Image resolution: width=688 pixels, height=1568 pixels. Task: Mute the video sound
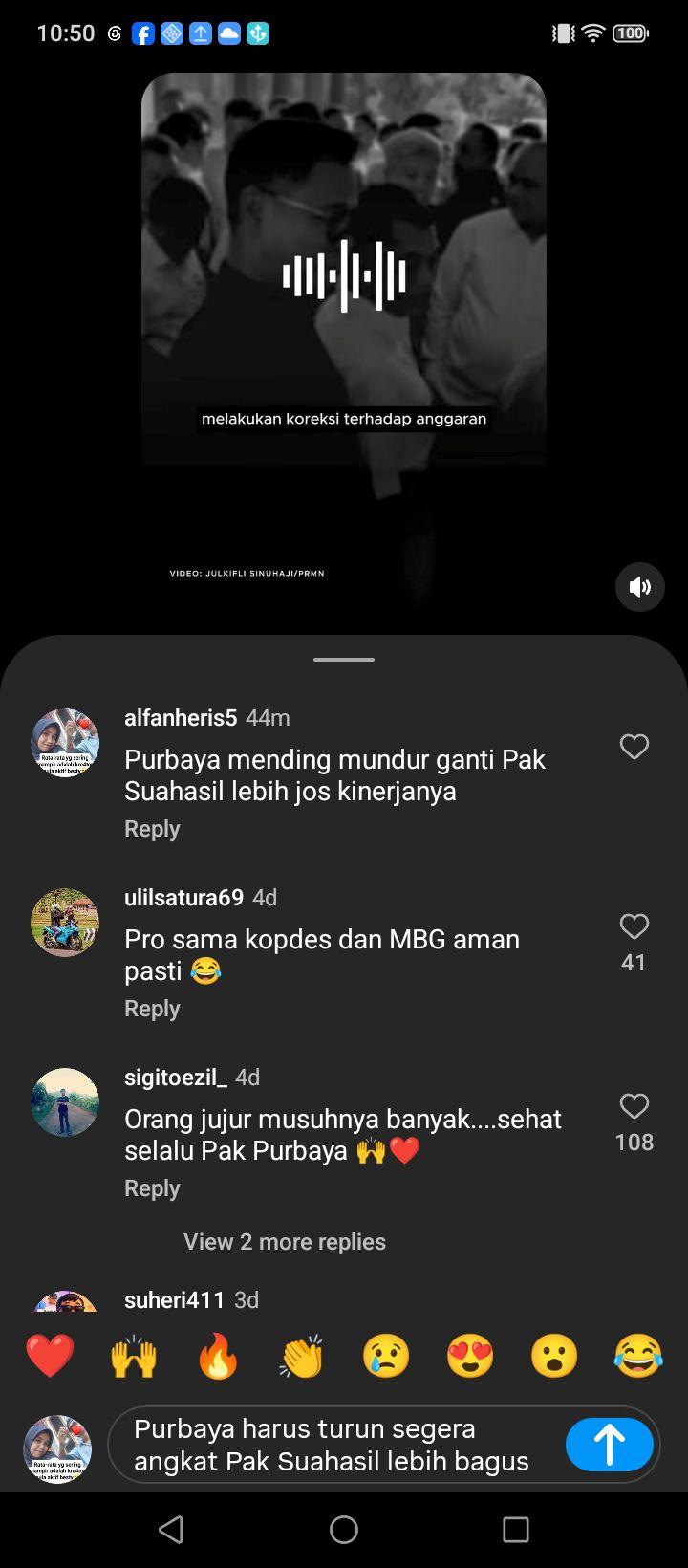639,587
